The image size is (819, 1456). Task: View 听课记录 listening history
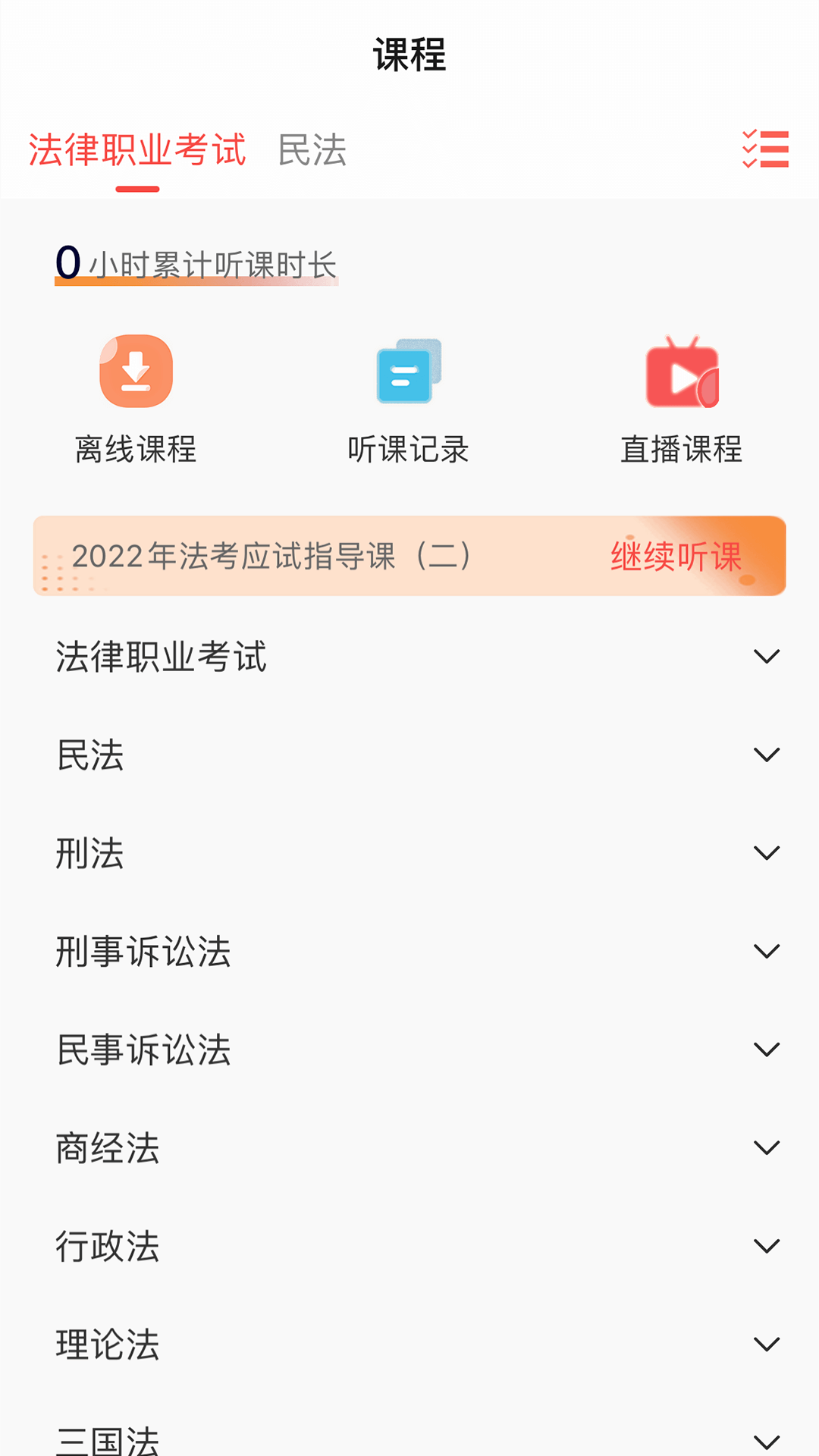[x=409, y=399]
